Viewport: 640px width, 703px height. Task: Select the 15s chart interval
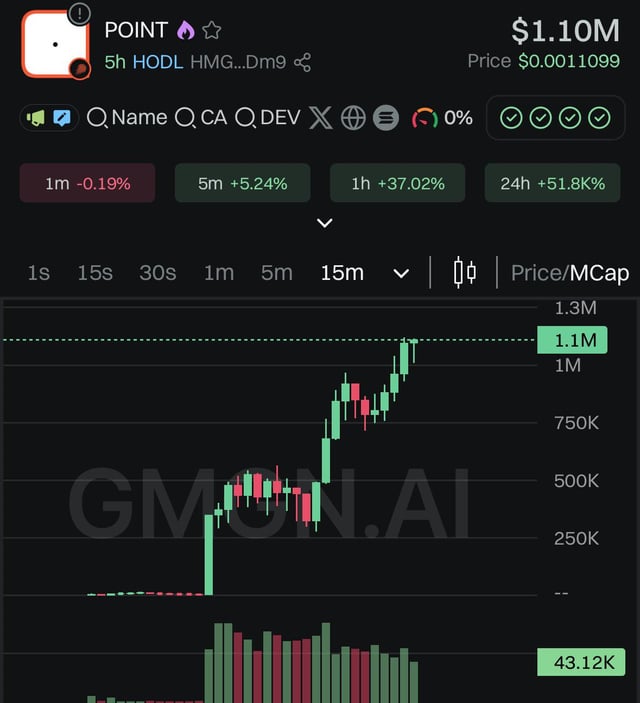(95, 272)
